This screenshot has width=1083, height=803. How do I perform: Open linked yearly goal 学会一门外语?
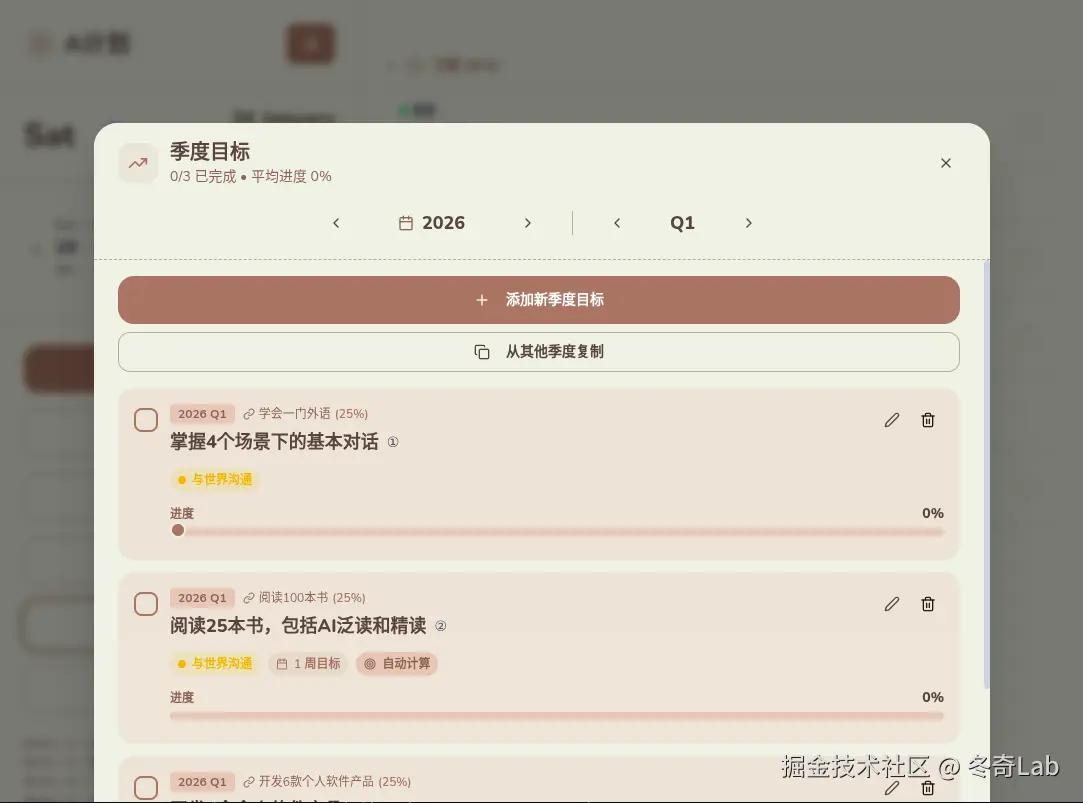pyautogui.click(x=305, y=414)
